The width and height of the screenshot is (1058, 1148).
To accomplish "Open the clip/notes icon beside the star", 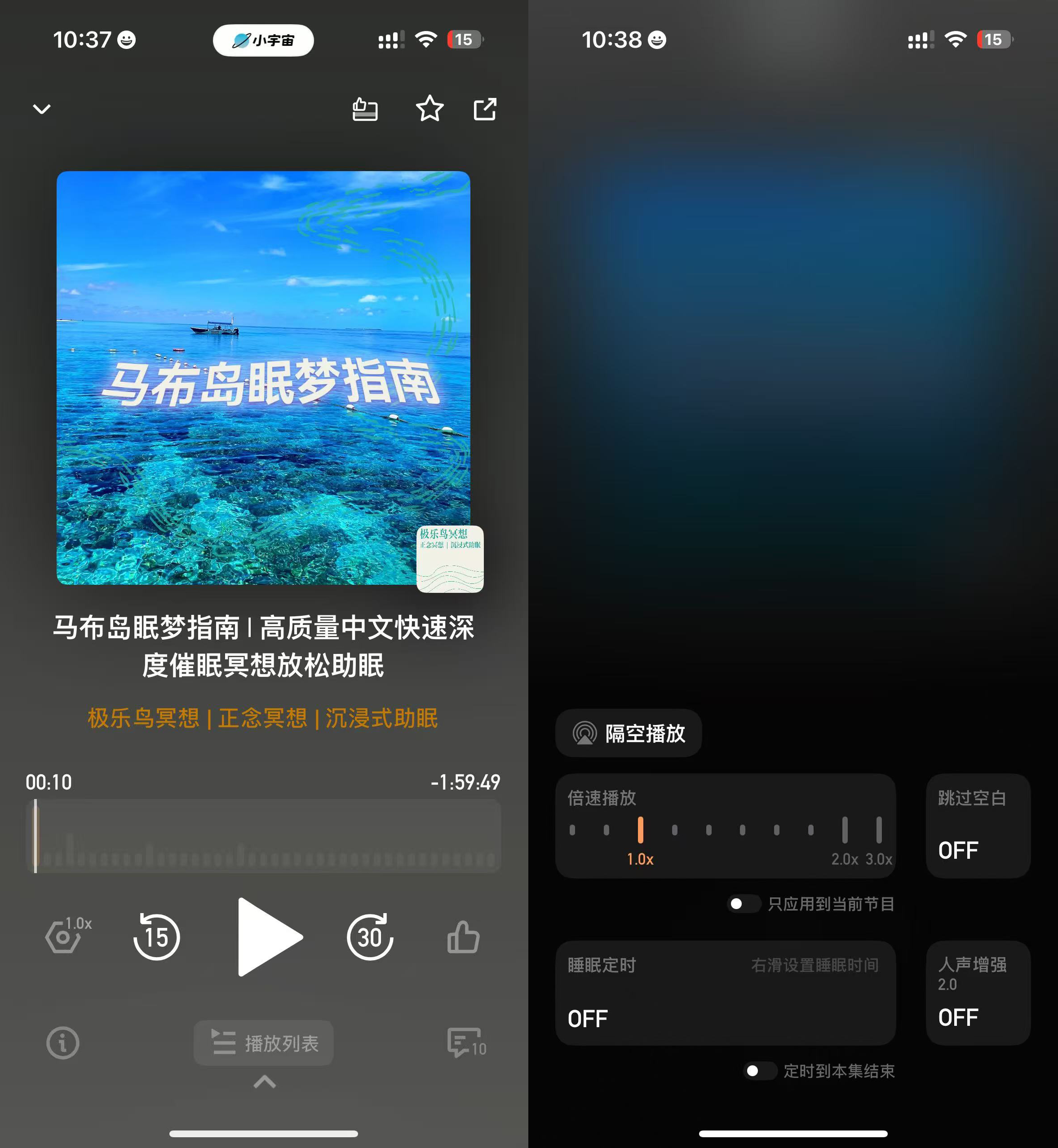I will point(365,109).
